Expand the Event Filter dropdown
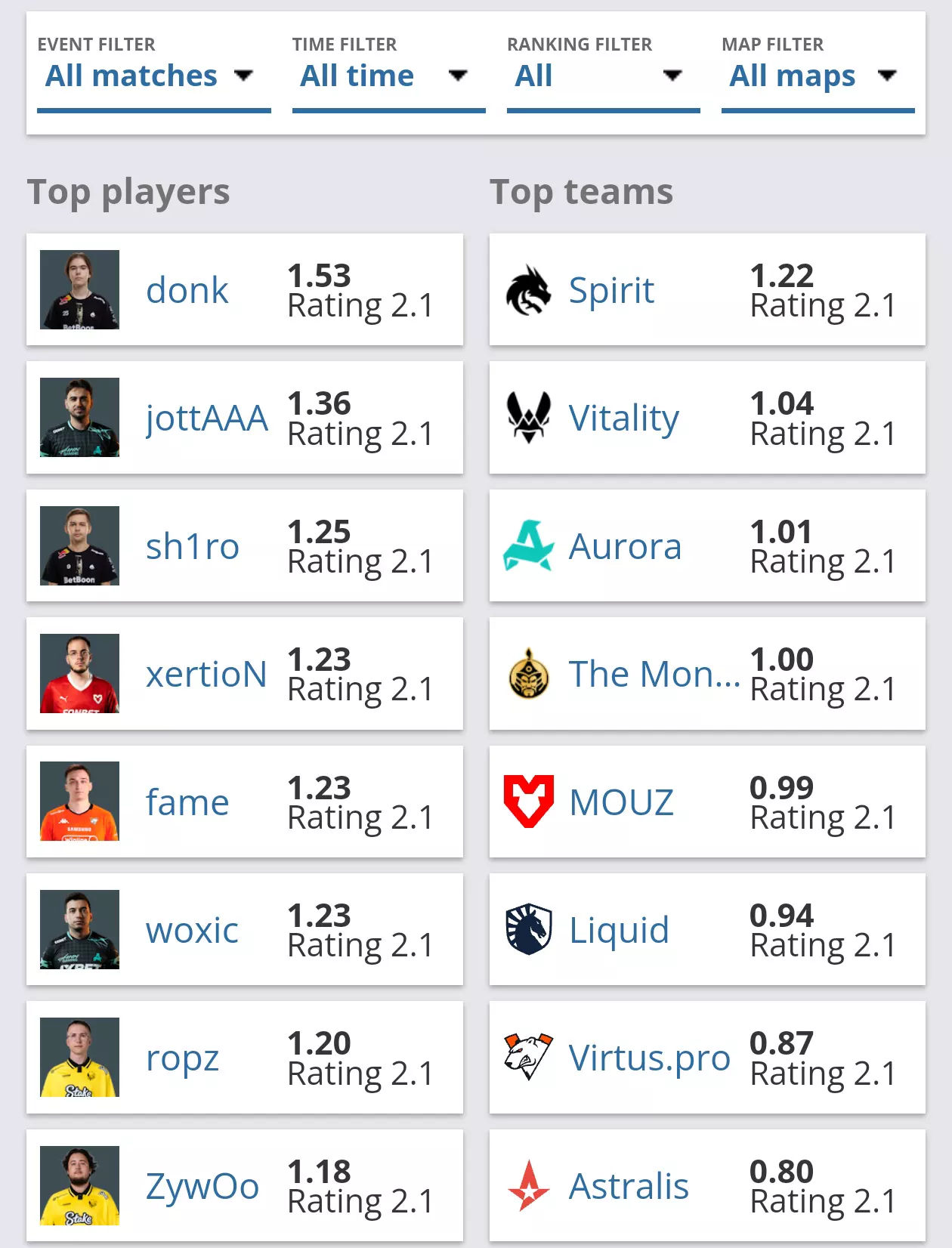The width and height of the screenshot is (952, 1248). [153, 76]
